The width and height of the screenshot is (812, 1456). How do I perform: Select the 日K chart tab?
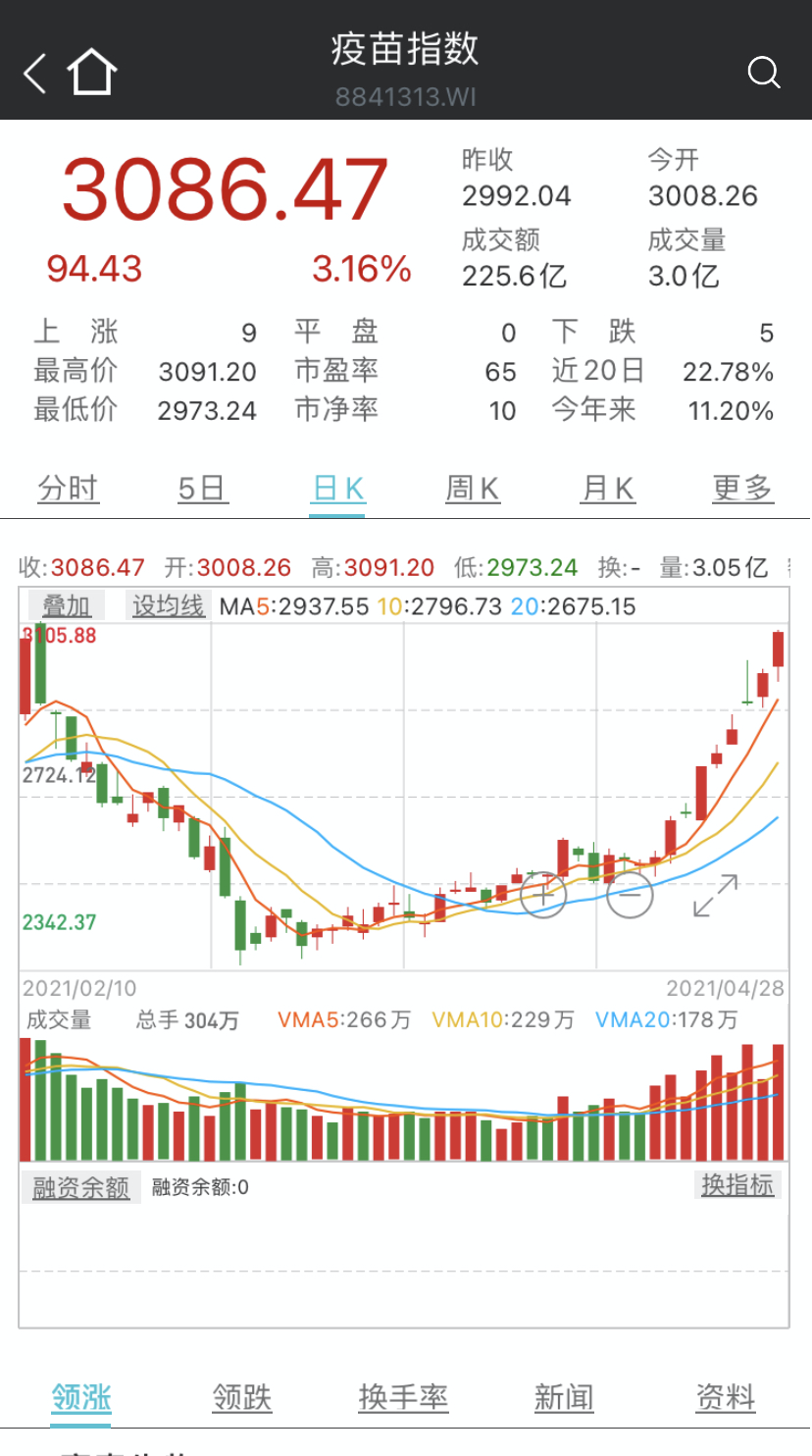pyautogui.click(x=337, y=488)
